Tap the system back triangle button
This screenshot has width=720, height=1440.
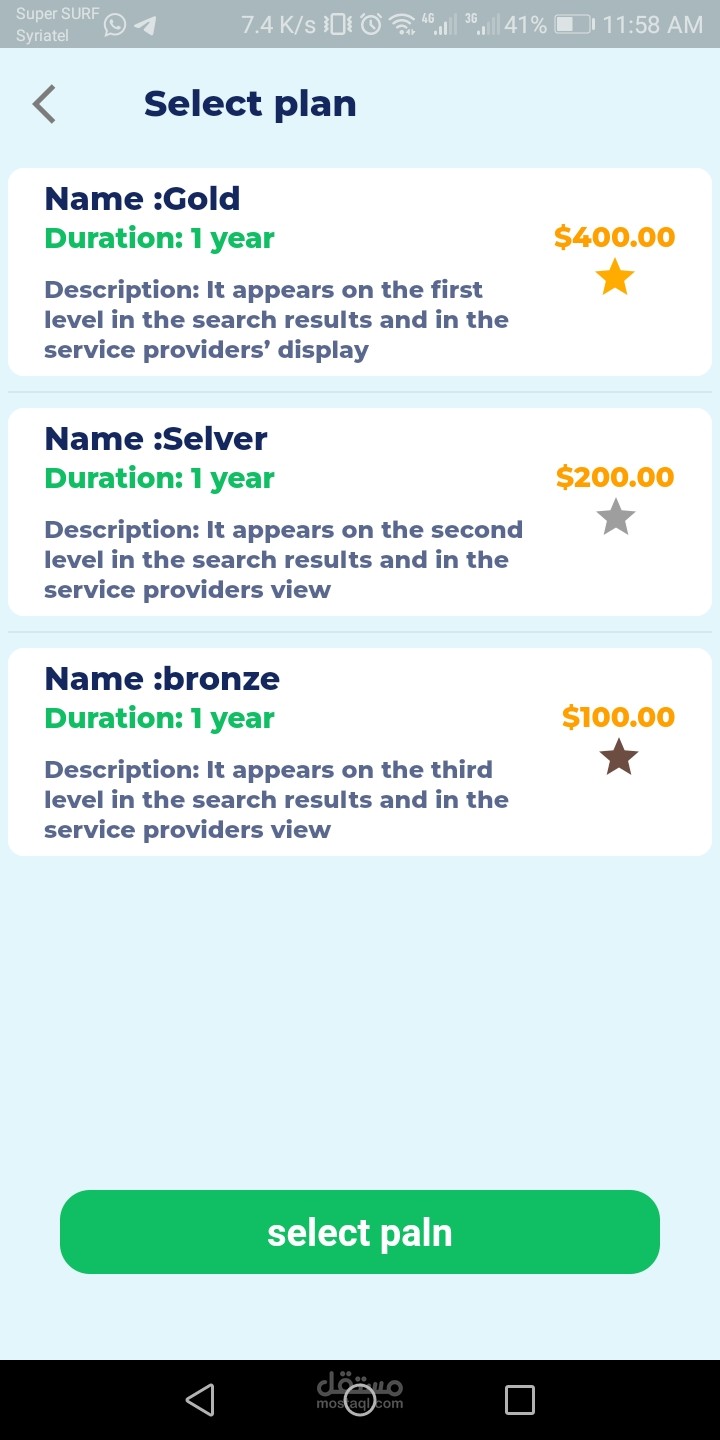(200, 1399)
